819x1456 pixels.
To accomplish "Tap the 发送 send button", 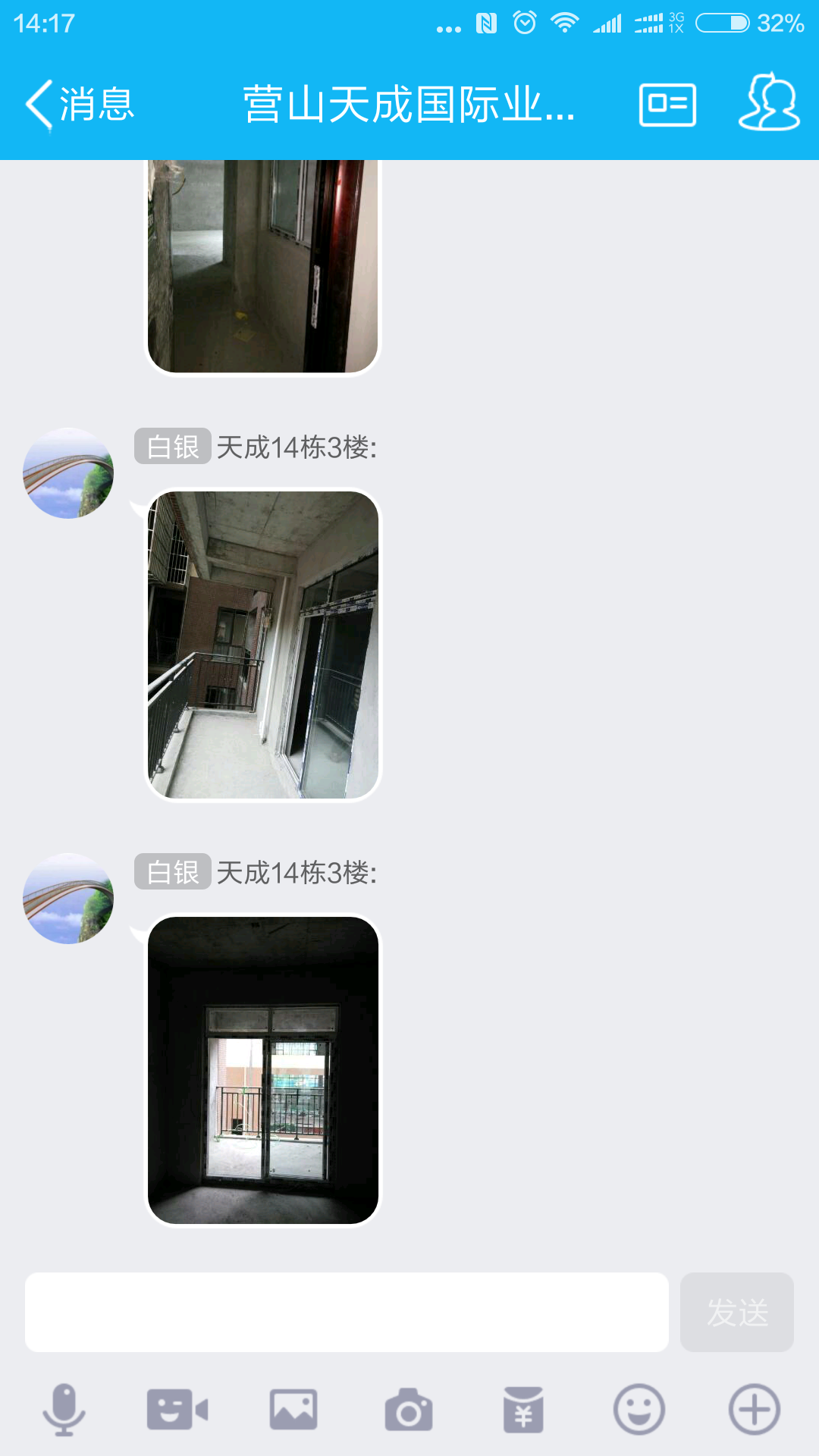I will (x=736, y=1312).
